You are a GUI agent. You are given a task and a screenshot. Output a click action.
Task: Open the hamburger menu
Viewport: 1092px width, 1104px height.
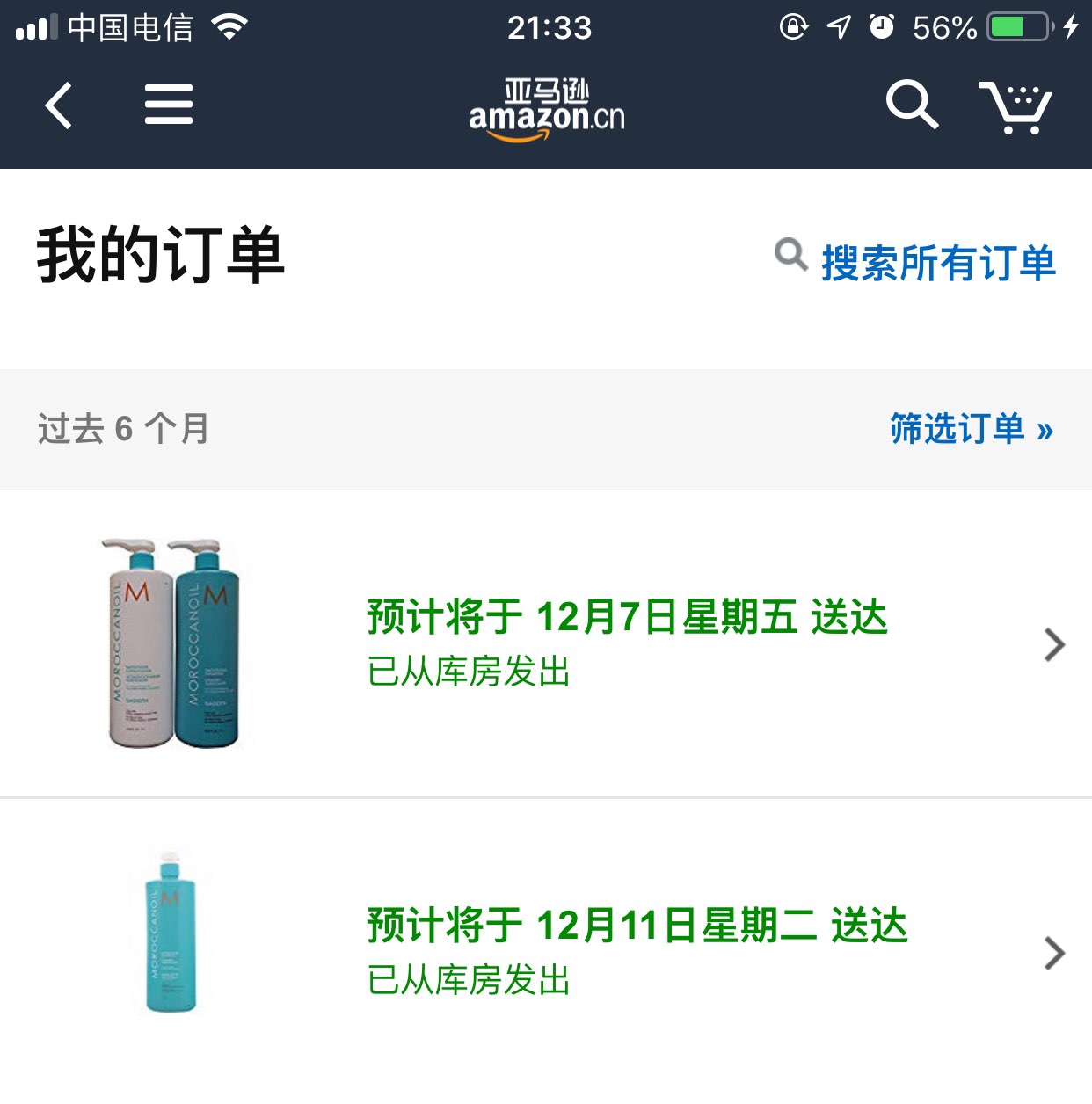(168, 105)
